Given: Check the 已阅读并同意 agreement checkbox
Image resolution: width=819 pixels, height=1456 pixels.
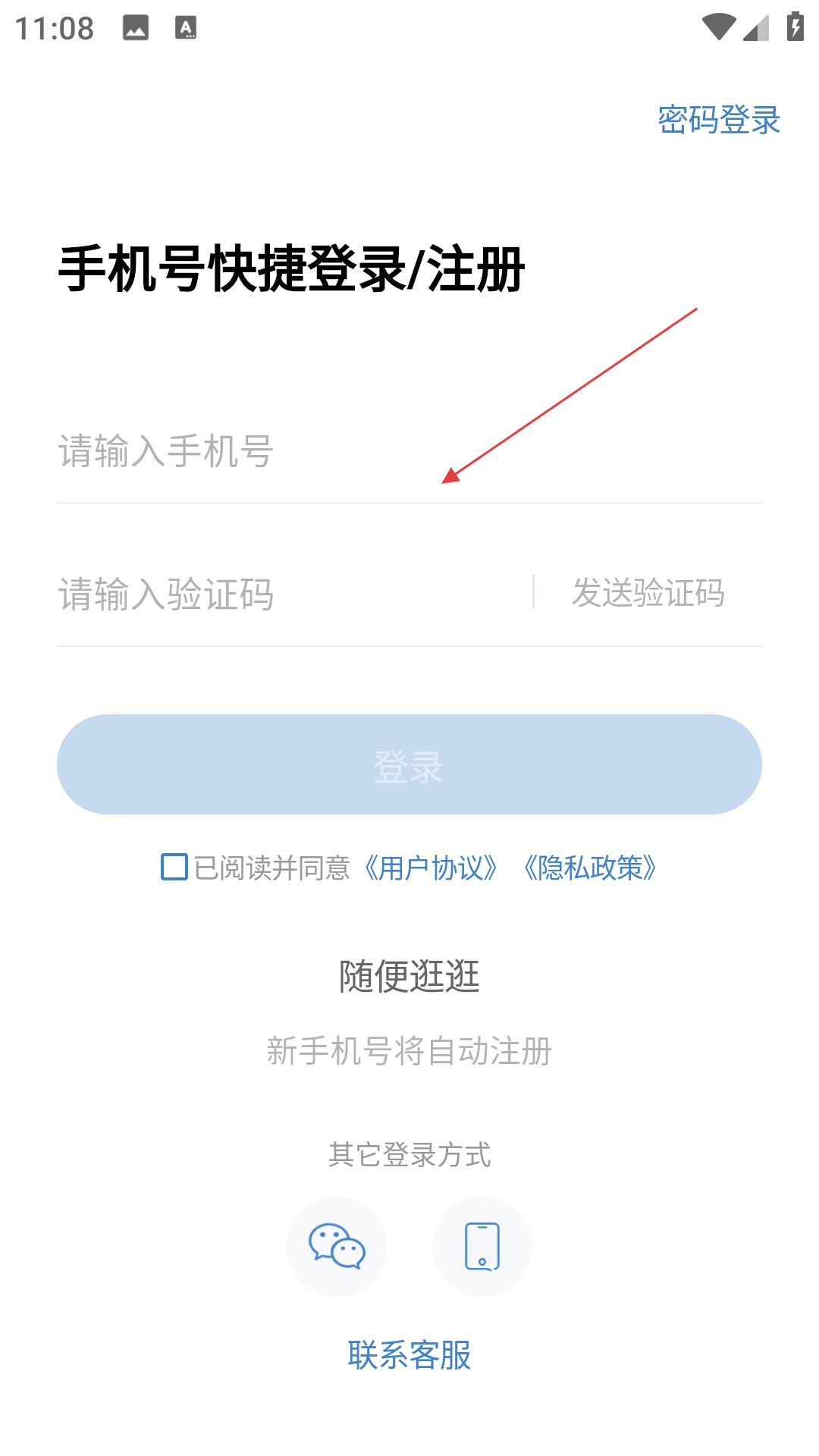Looking at the screenshot, I should (174, 867).
